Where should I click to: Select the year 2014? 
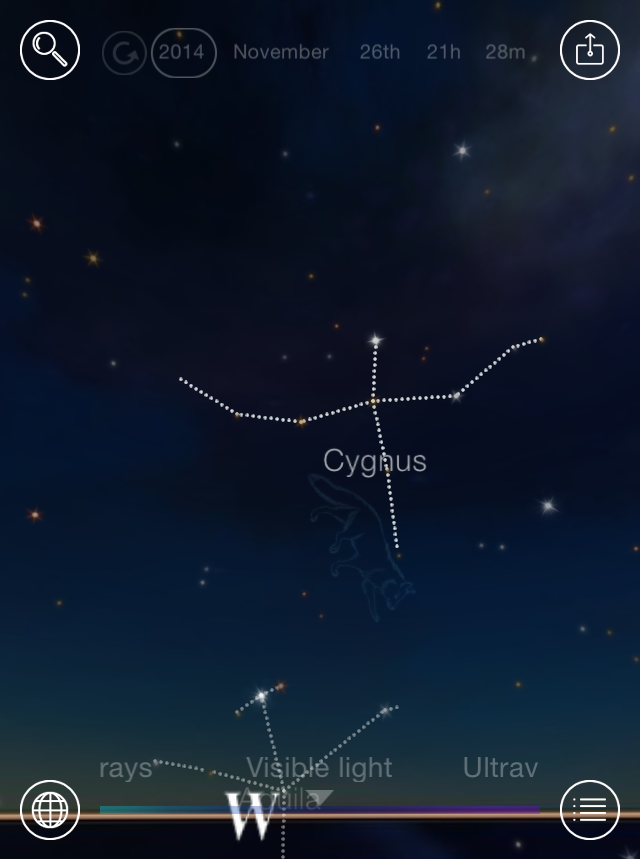tap(184, 52)
